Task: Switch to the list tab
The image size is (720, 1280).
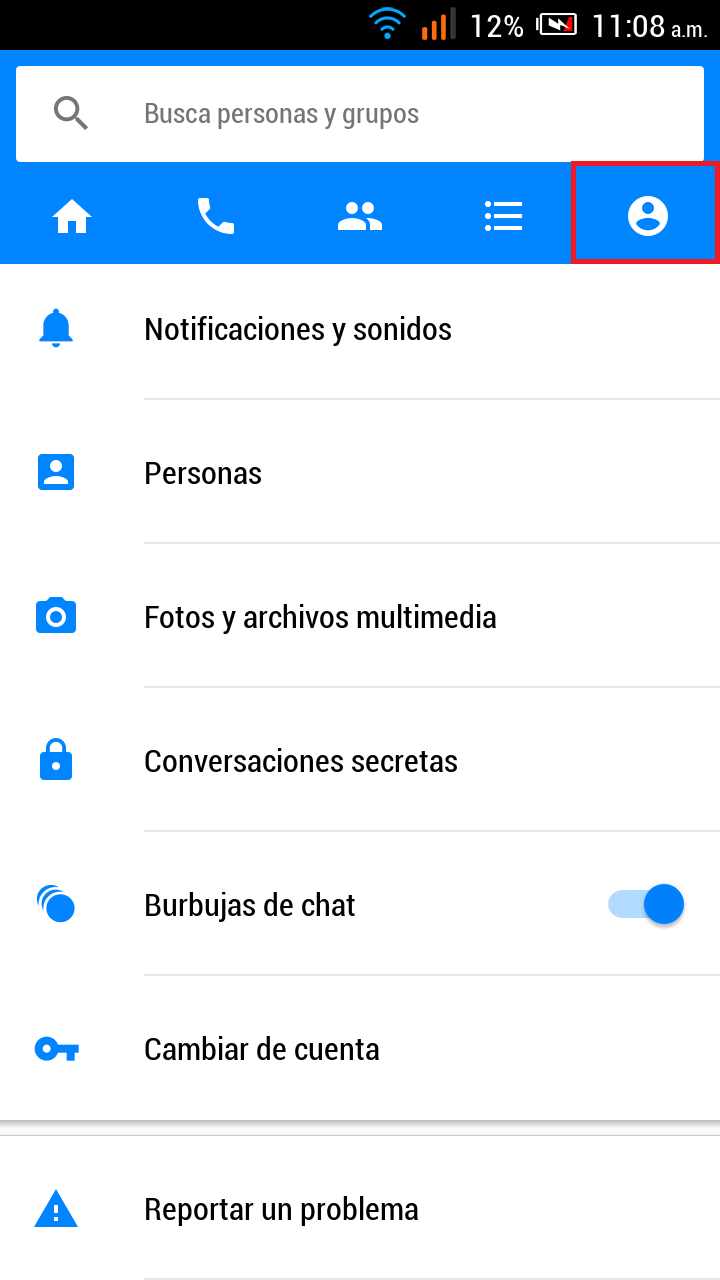Action: click(x=503, y=216)
